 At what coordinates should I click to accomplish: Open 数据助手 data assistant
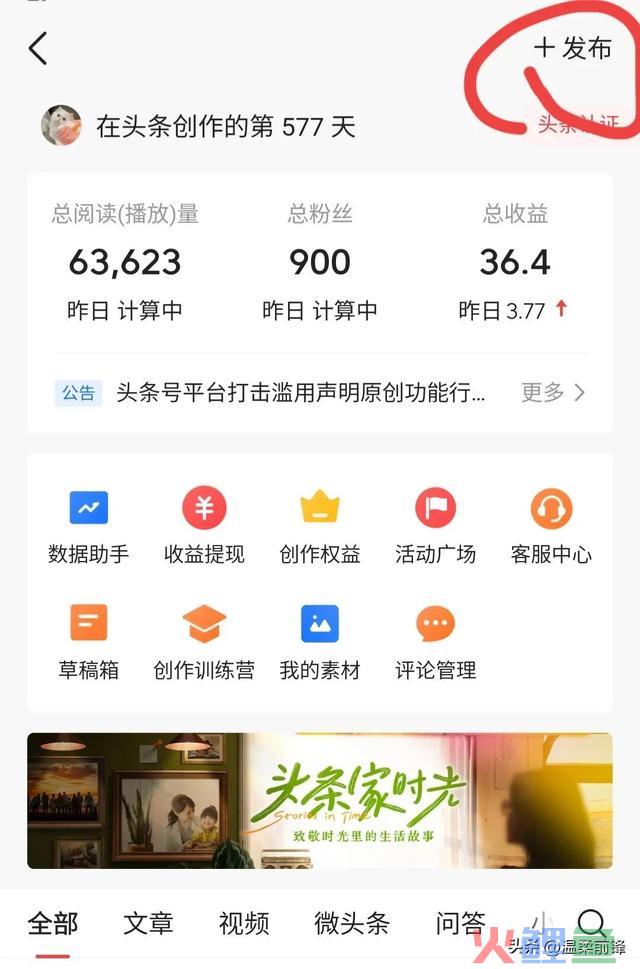click(x=88, y=527)
